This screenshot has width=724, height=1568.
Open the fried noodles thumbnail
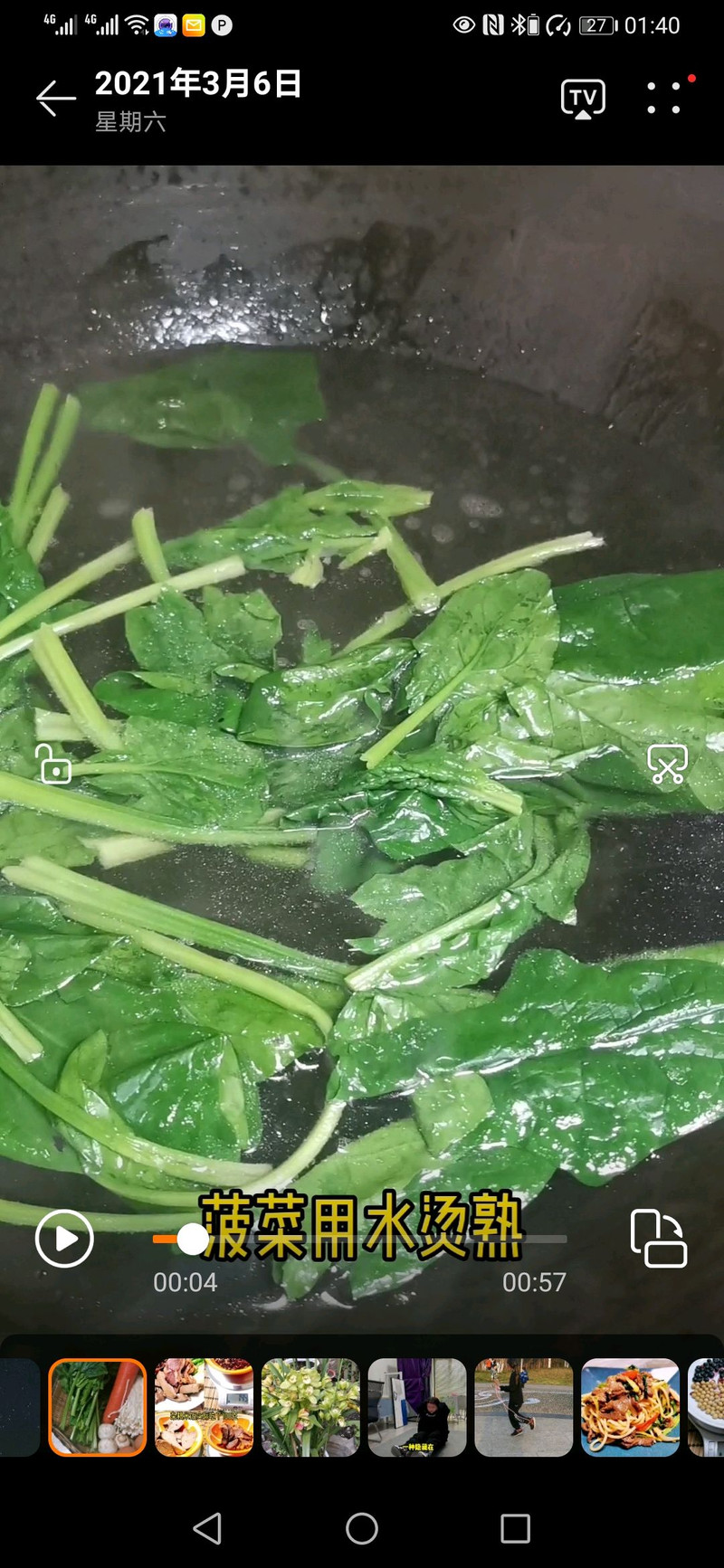(631, 1407)
